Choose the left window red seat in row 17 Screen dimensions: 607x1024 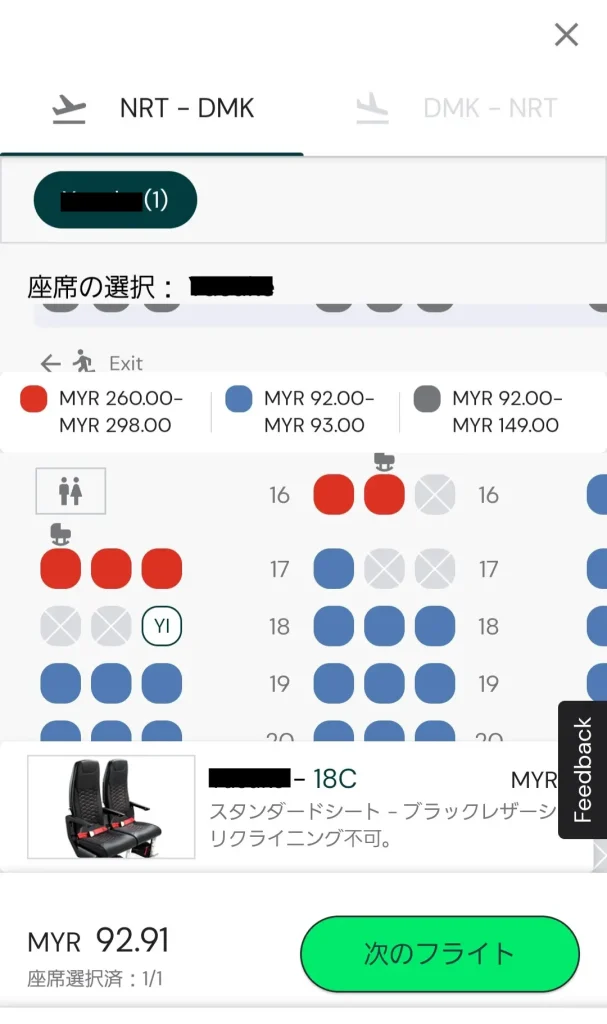(60, 569)
